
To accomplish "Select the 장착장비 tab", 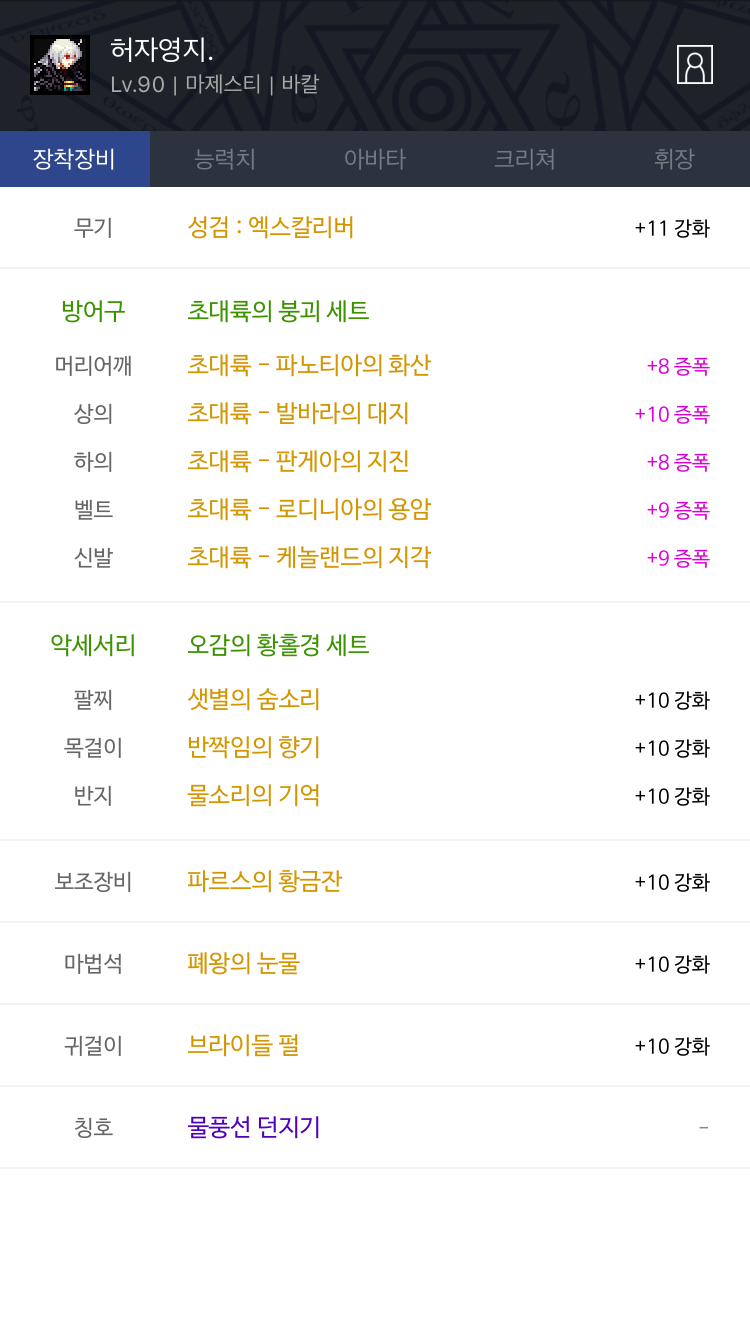I will coord(75,159).
